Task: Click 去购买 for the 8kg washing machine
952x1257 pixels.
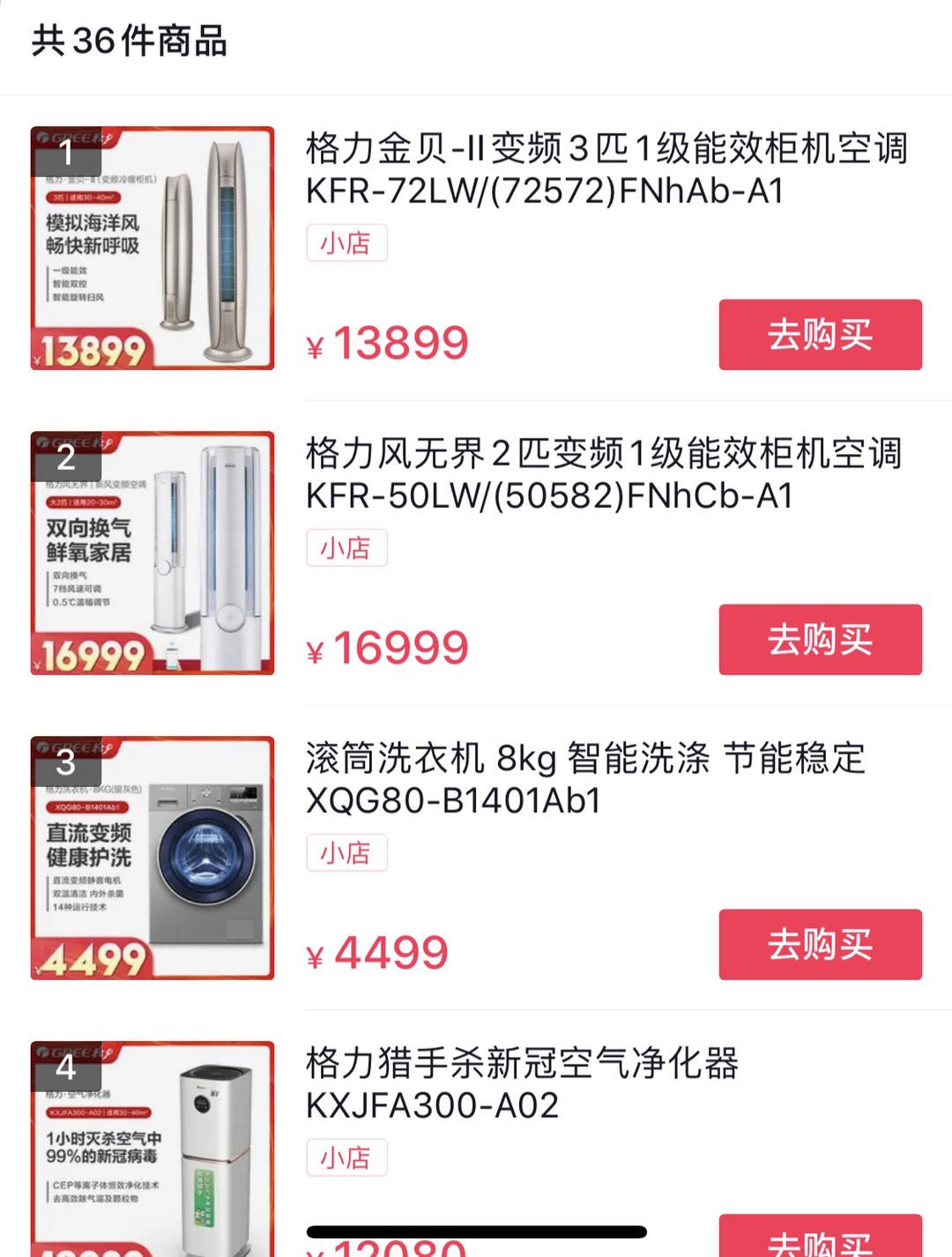Action: click(819, 943)
